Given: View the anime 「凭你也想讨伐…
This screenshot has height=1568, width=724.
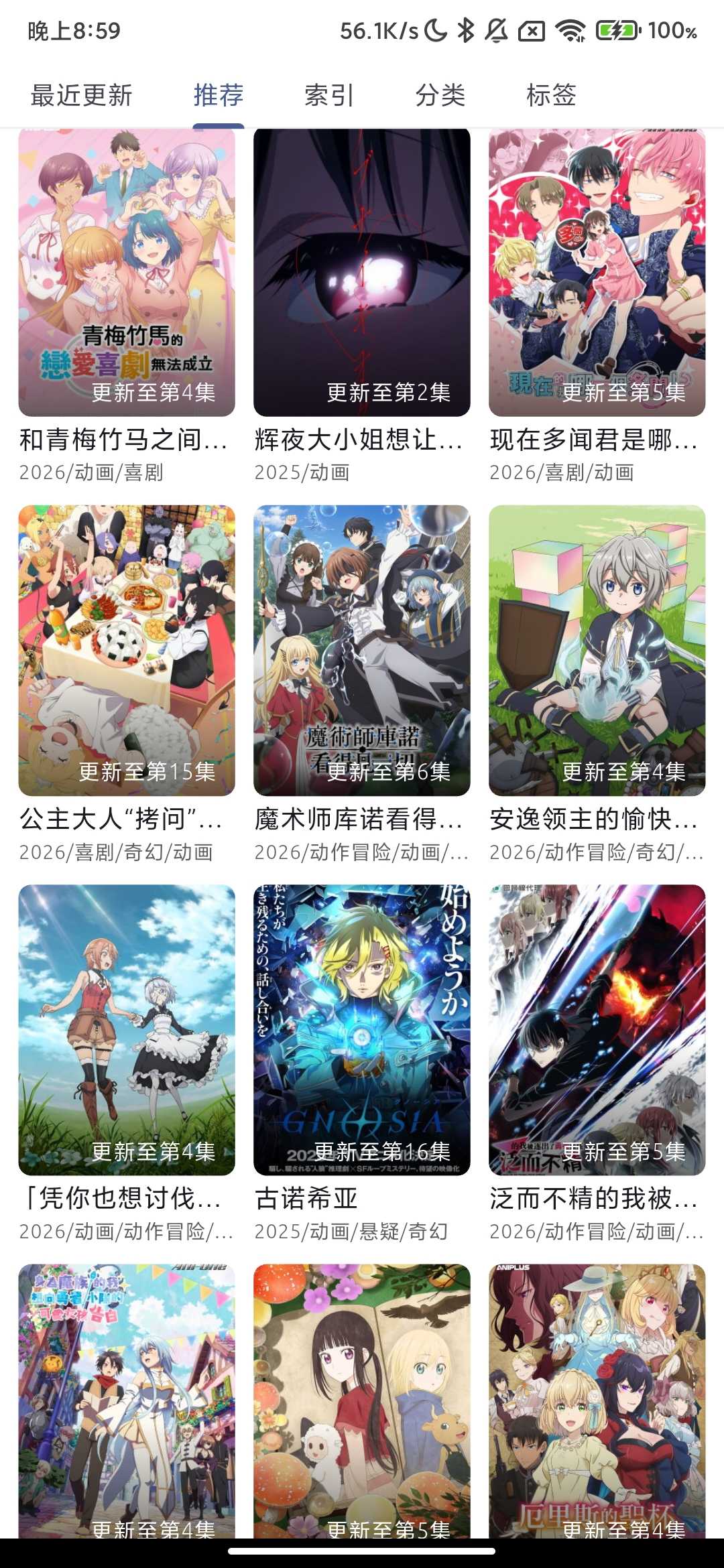Looking at the screenshot, I should click(127, 1031).
